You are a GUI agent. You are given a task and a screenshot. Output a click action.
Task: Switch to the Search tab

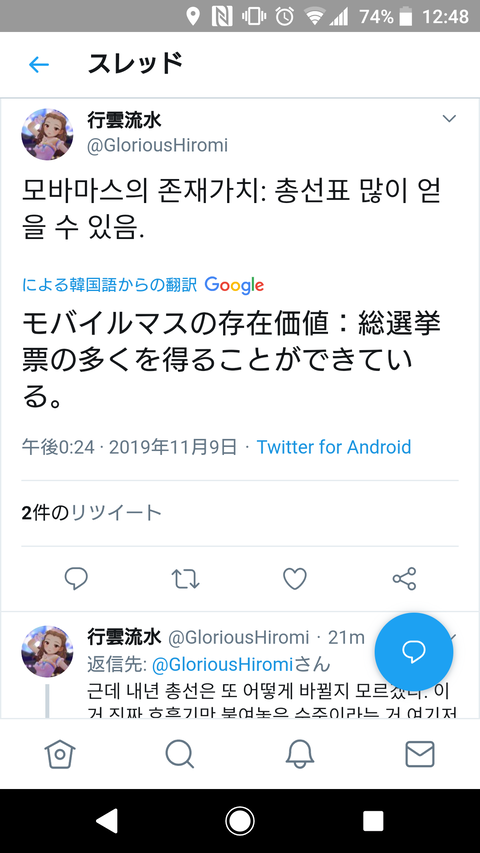180,754
